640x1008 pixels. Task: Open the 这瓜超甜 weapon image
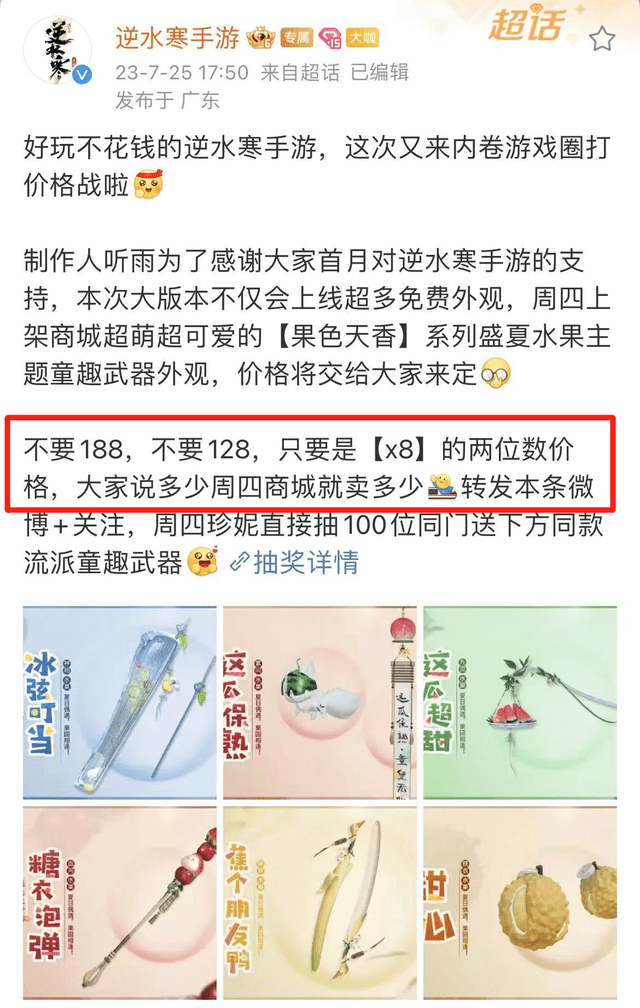click(x=519, y=702)
